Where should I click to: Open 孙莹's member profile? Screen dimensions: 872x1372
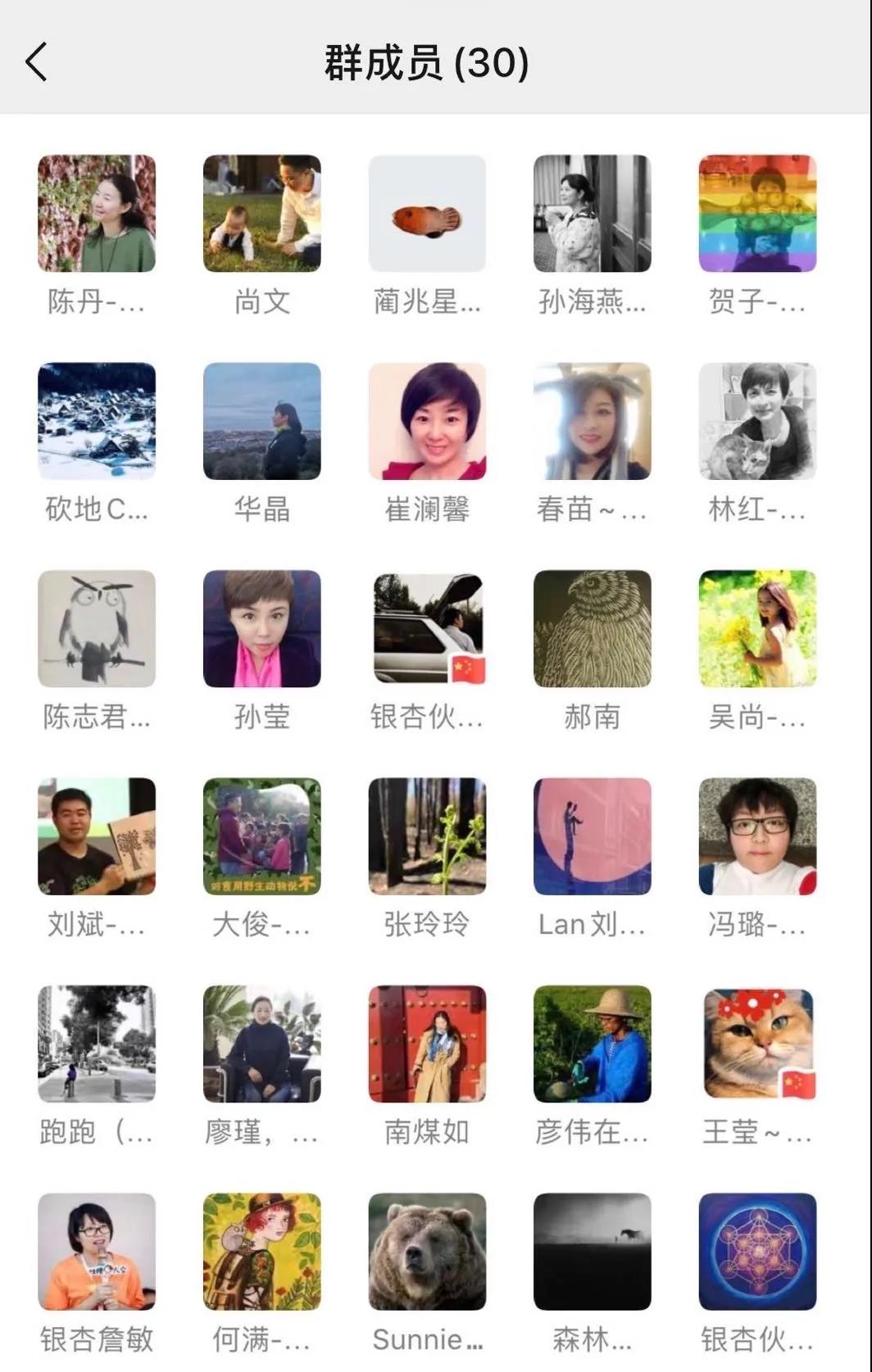pyautogui.click(x=261, y=629)
